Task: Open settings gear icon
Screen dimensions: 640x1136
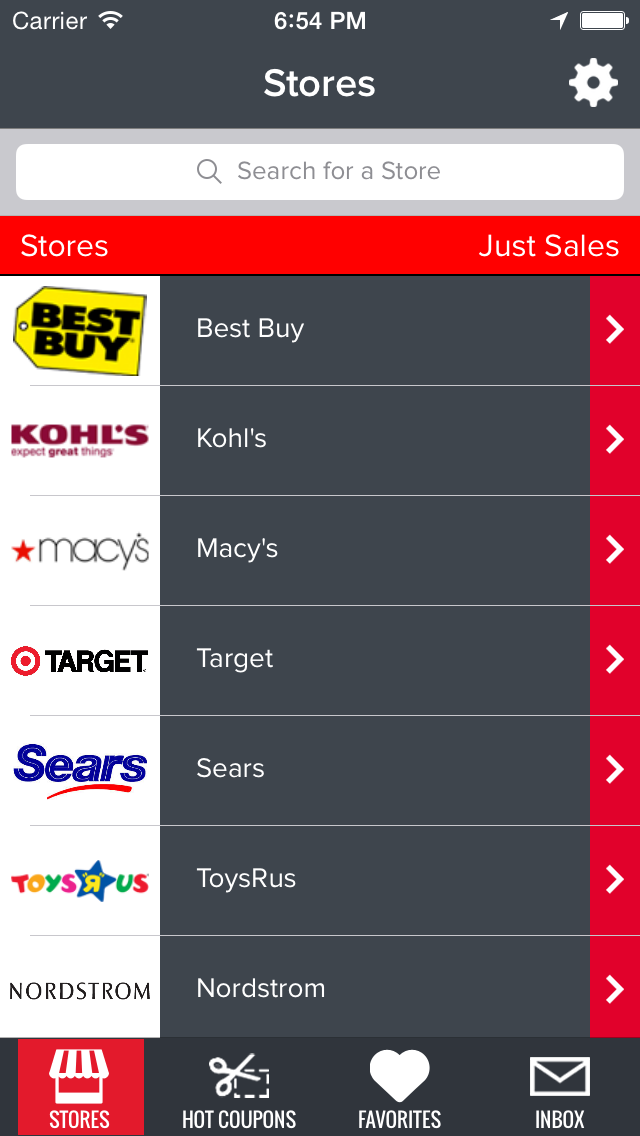Action: (x=593, y=83)
